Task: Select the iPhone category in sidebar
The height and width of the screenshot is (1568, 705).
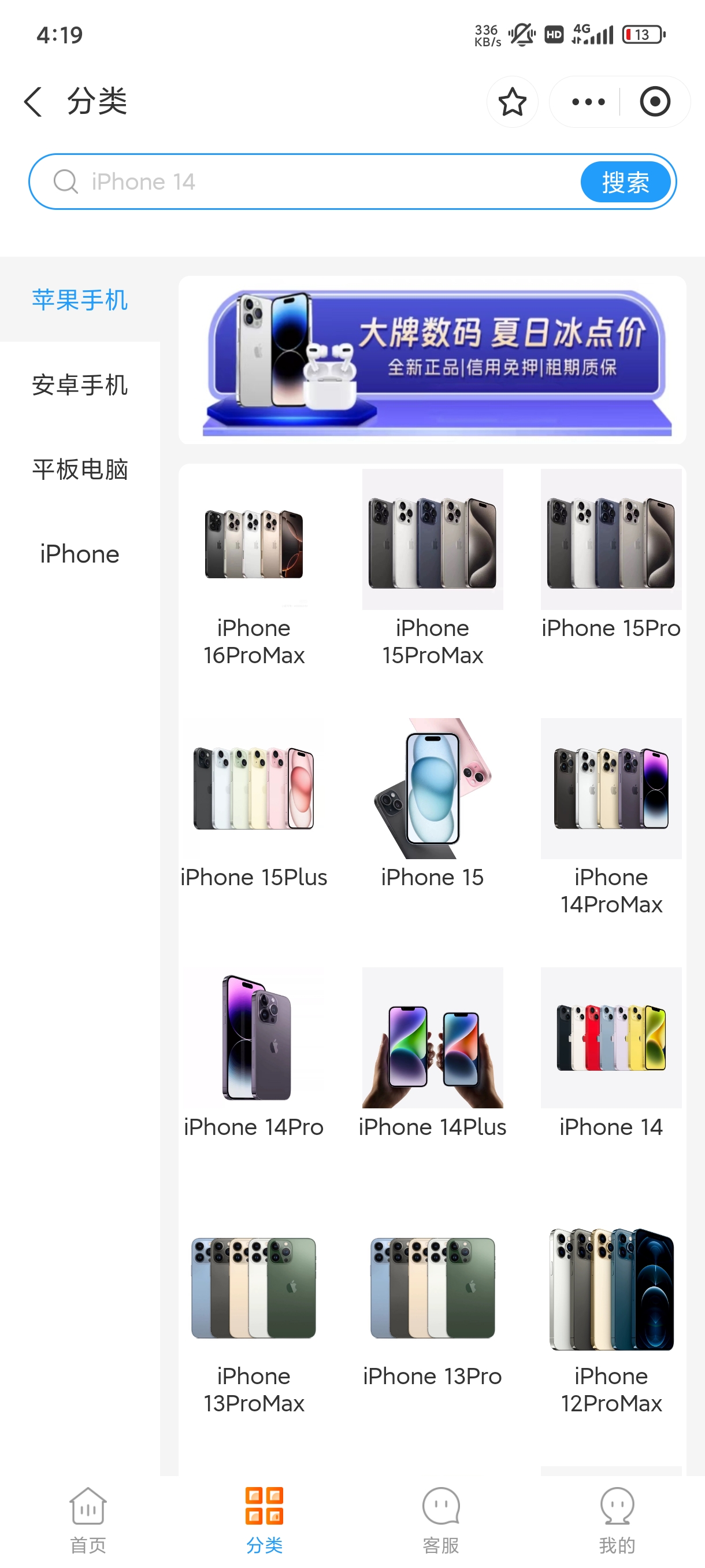Action: pos(80,554)
